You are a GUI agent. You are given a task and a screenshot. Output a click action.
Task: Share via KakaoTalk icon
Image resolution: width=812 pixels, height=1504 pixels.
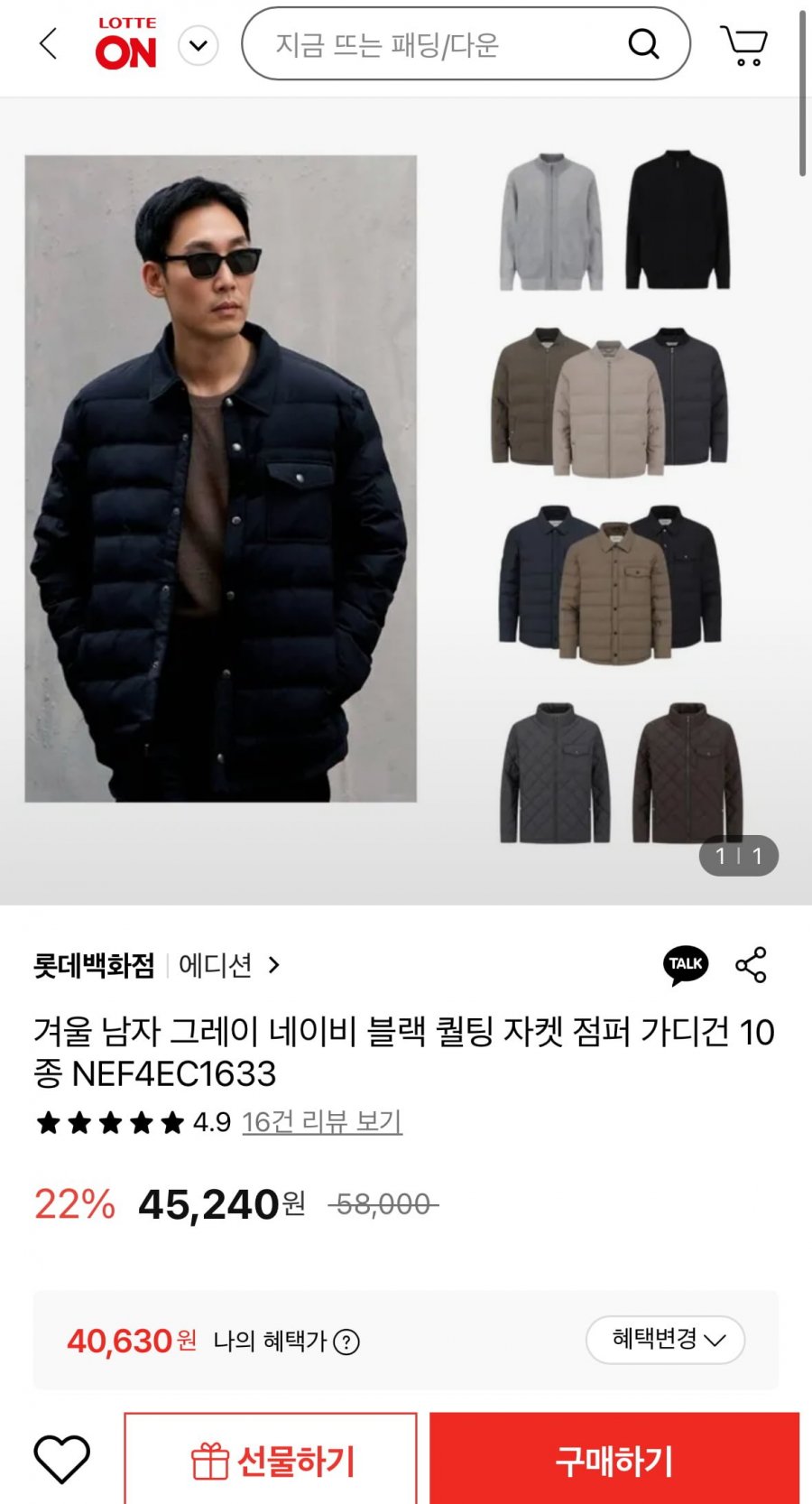coord(686,964)
